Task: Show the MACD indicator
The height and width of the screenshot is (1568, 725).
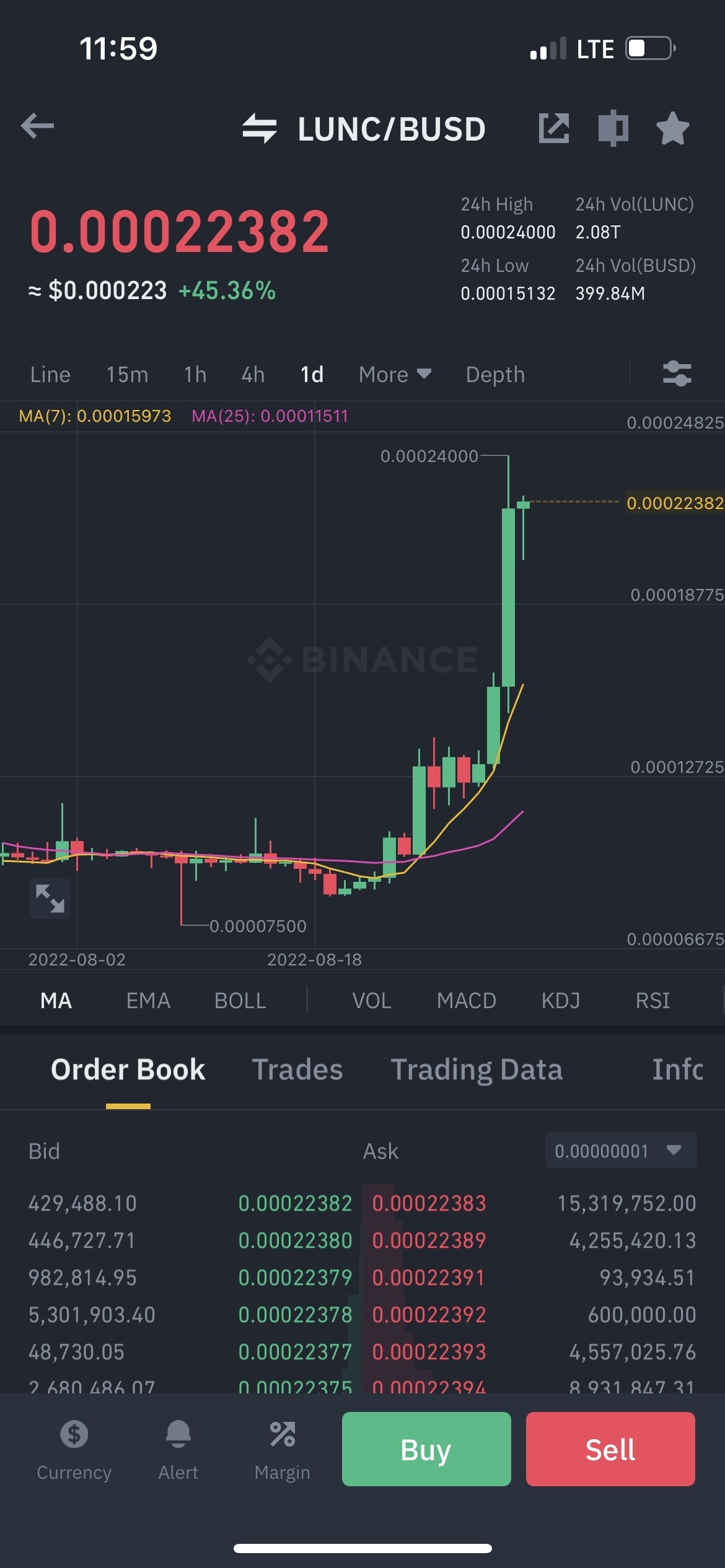Action: [x=466, y=1001]
